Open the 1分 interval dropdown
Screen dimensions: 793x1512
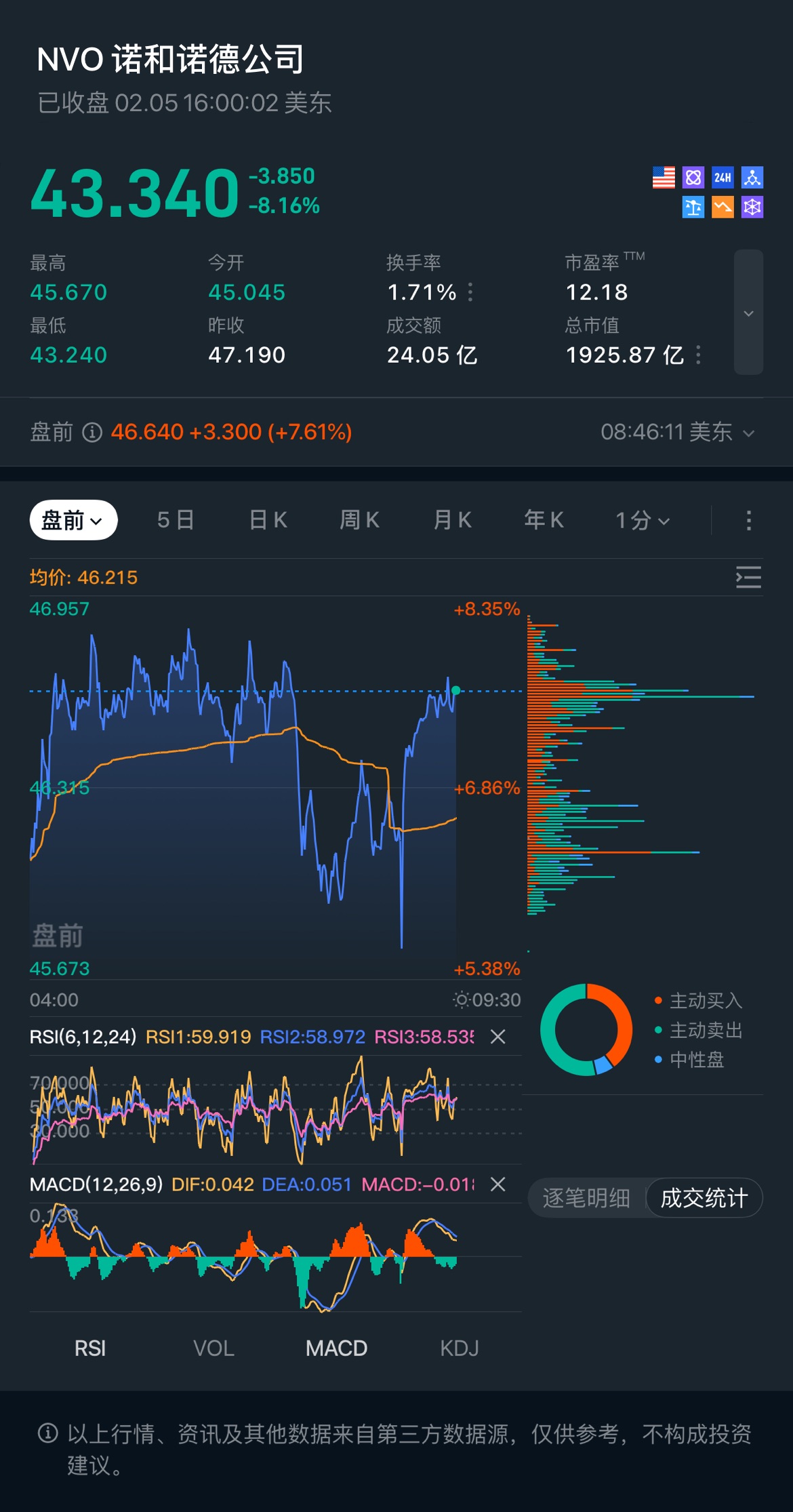click(x=642, y=520)
